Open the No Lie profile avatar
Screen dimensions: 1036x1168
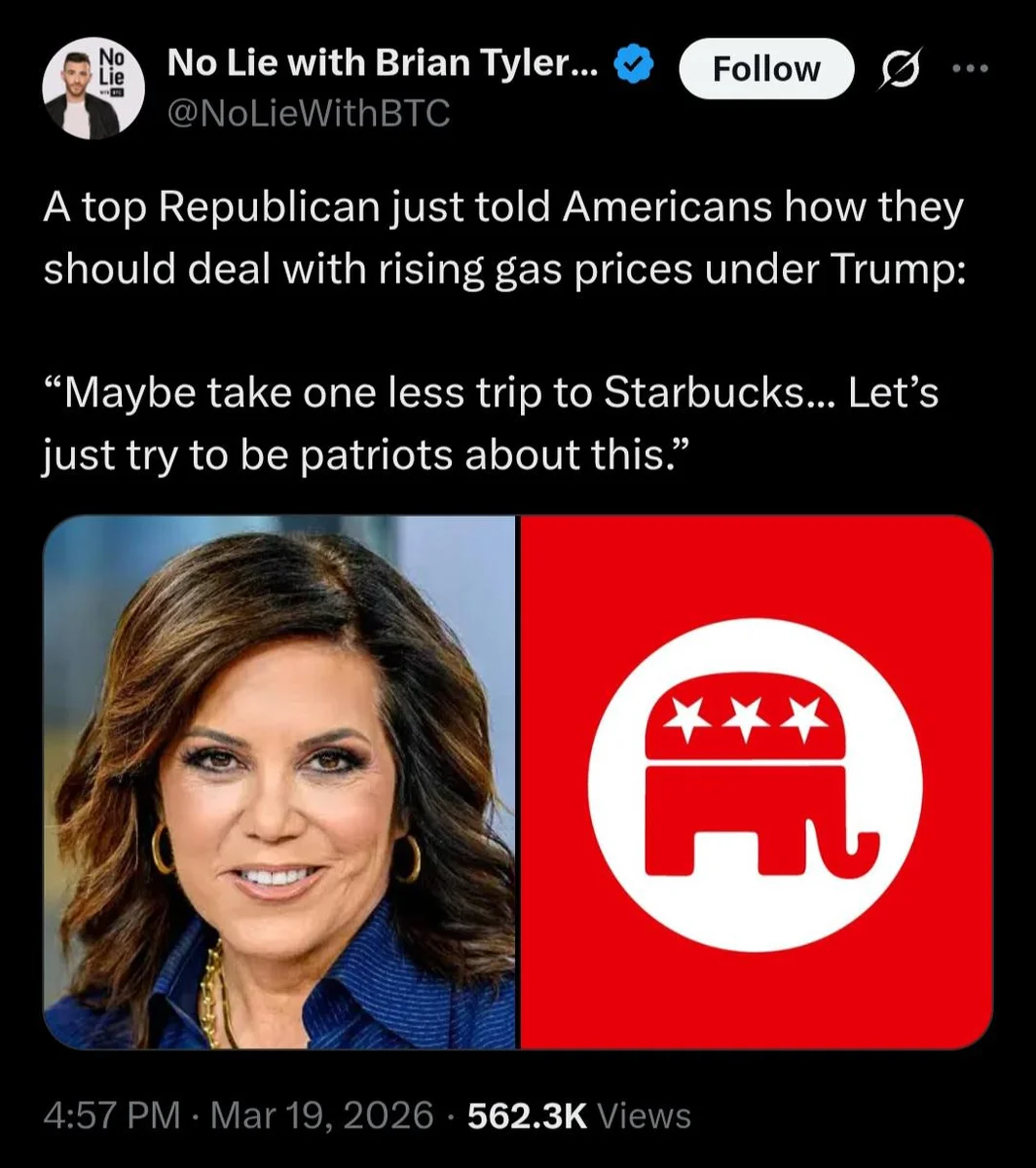[x=93, y=89]
